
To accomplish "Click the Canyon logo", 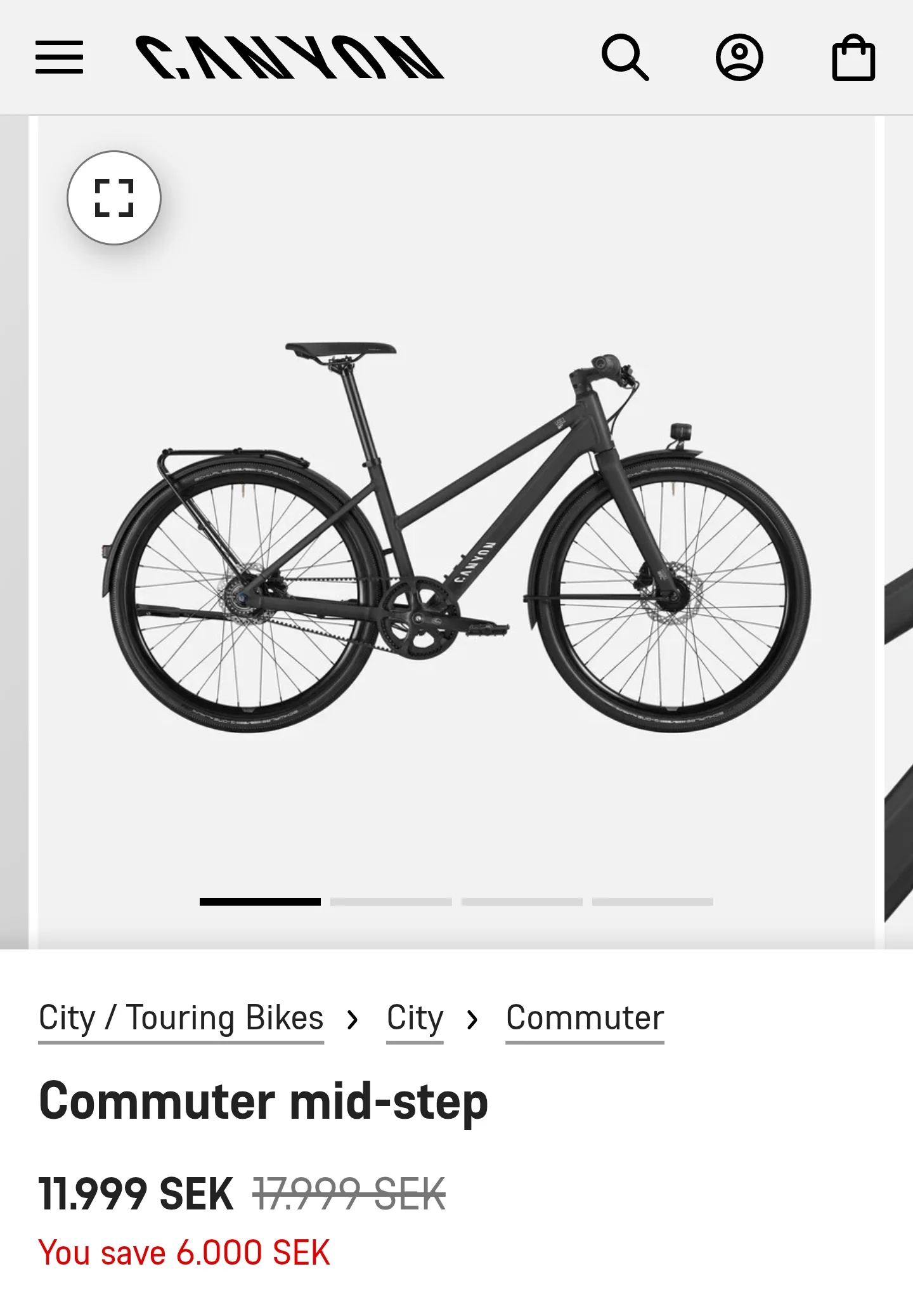I will [288, 57].
